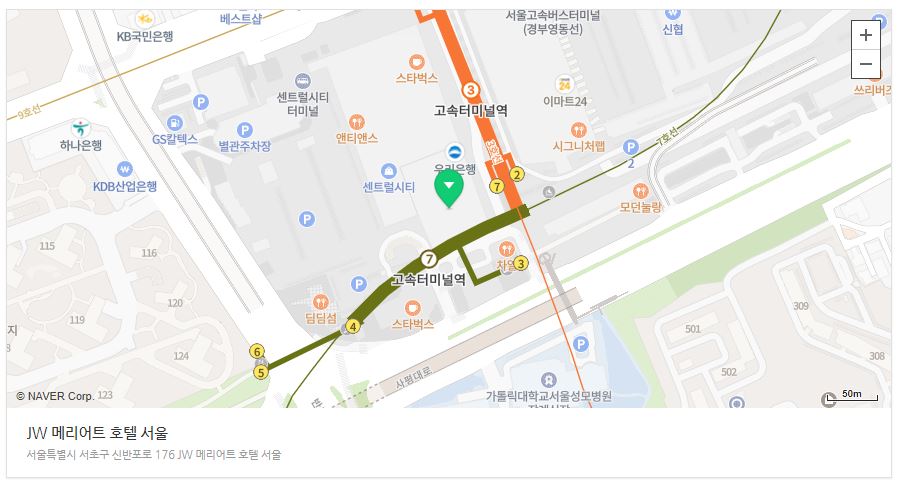Screen dimensions: 899x483
Task: Select the 센트럴시티 place icon
Action: pyautogui.click(x=390, y=169)
